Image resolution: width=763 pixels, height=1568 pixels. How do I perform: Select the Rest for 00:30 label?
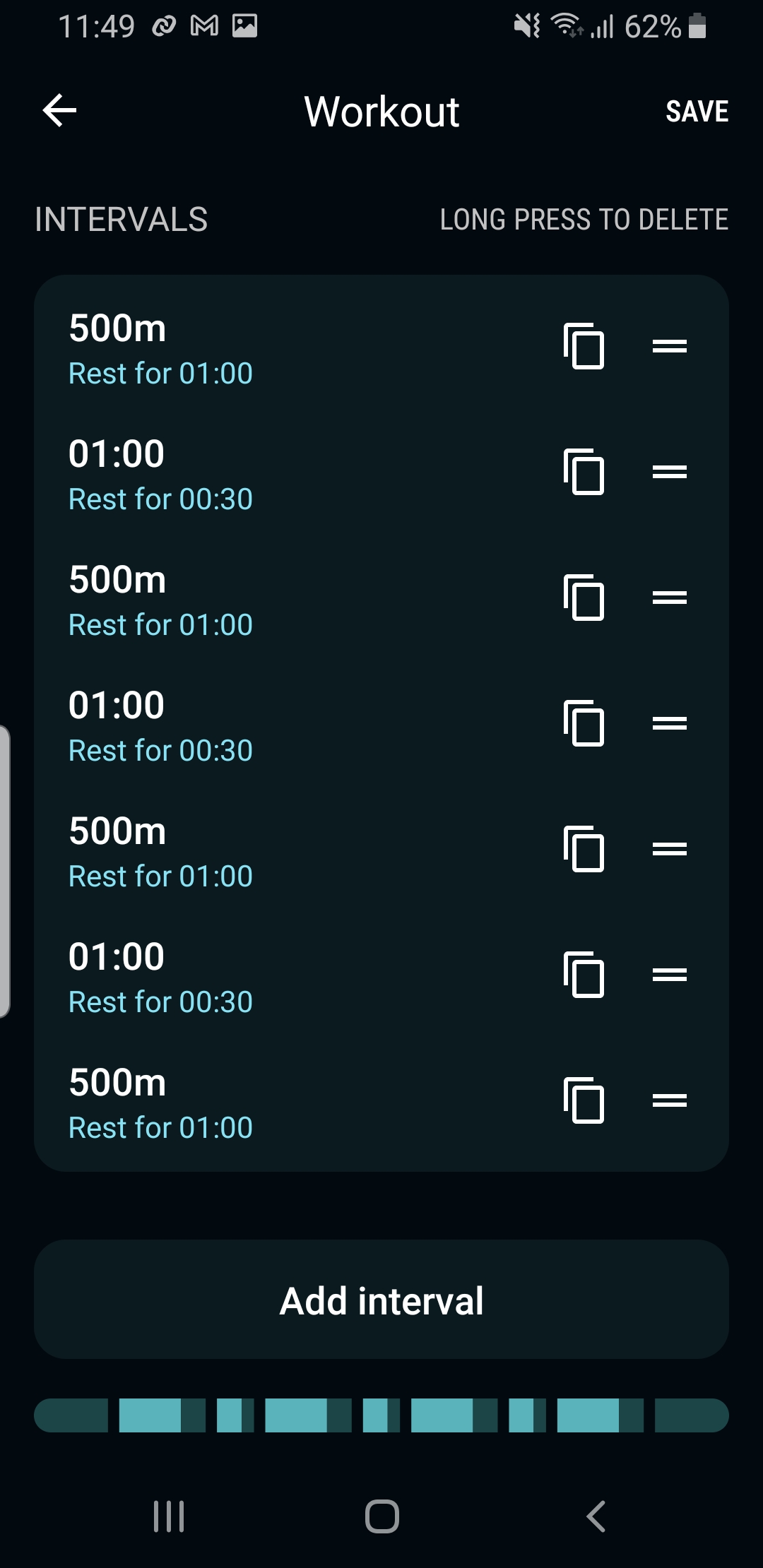pyautogui.click(x=160, y=498)
